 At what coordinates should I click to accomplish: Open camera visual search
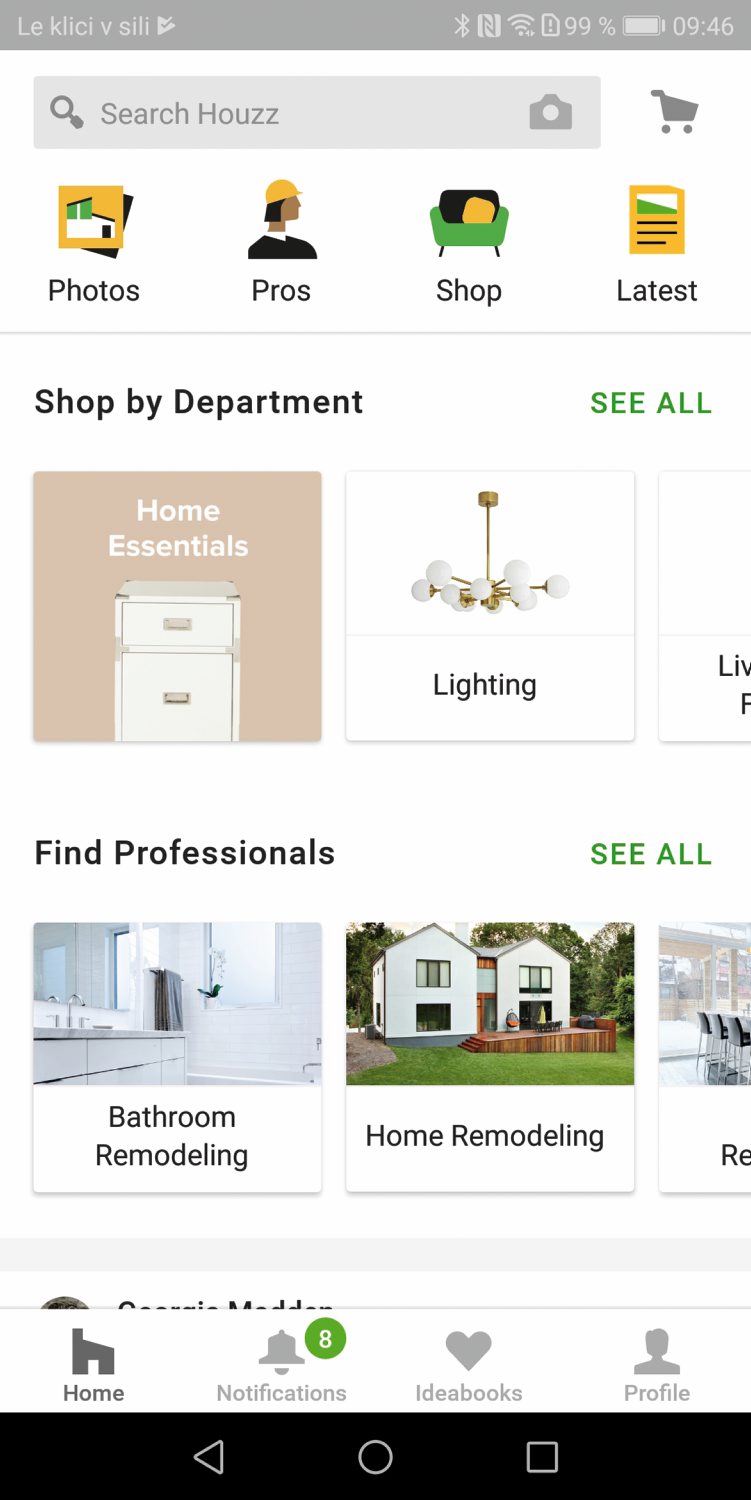pyautogui.click(x=550, y=113)
